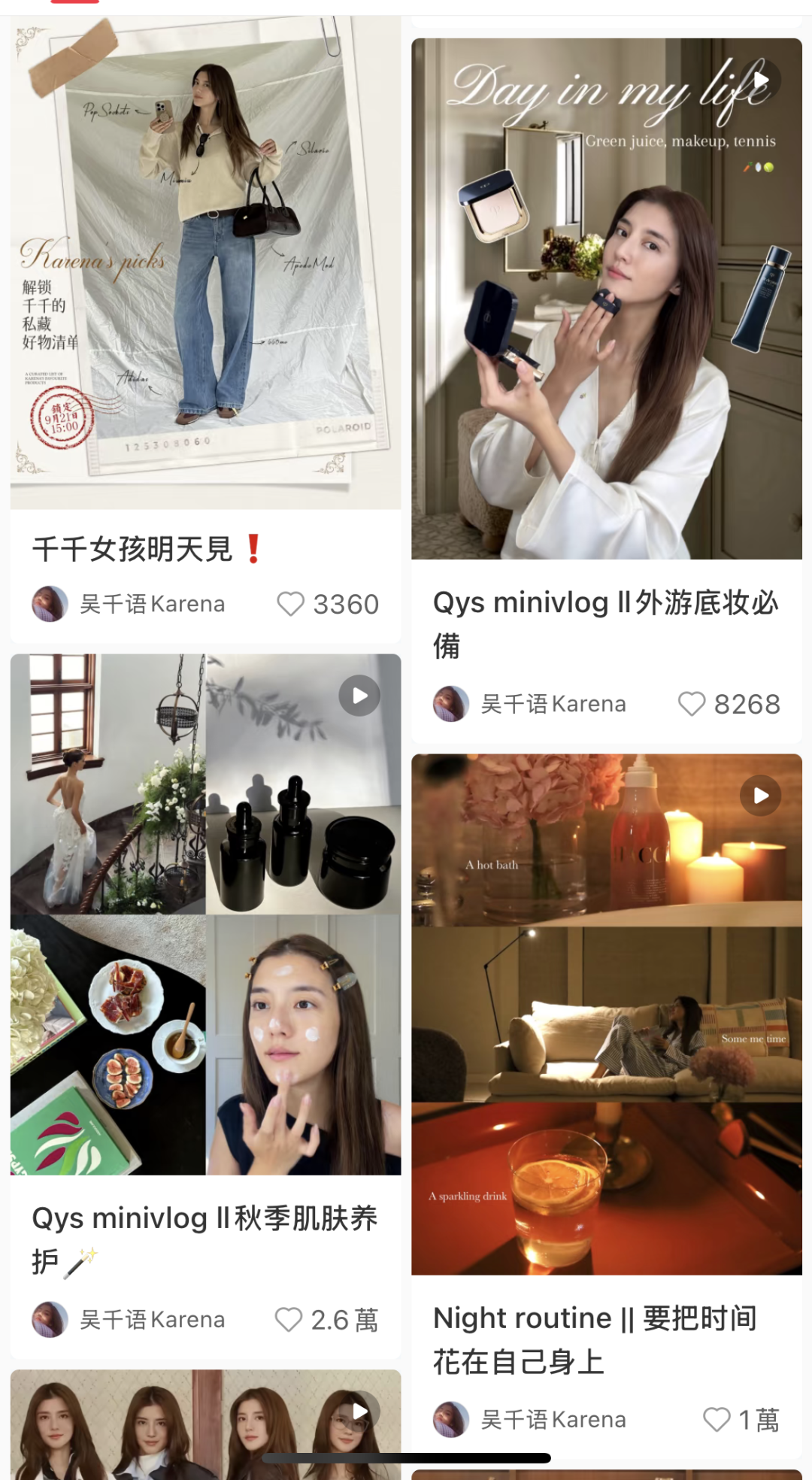Tap the heart icon with 2.6萬 likes
Image resolution: width=812 pixels, height=1480 pixels.
coord(288,1319)
